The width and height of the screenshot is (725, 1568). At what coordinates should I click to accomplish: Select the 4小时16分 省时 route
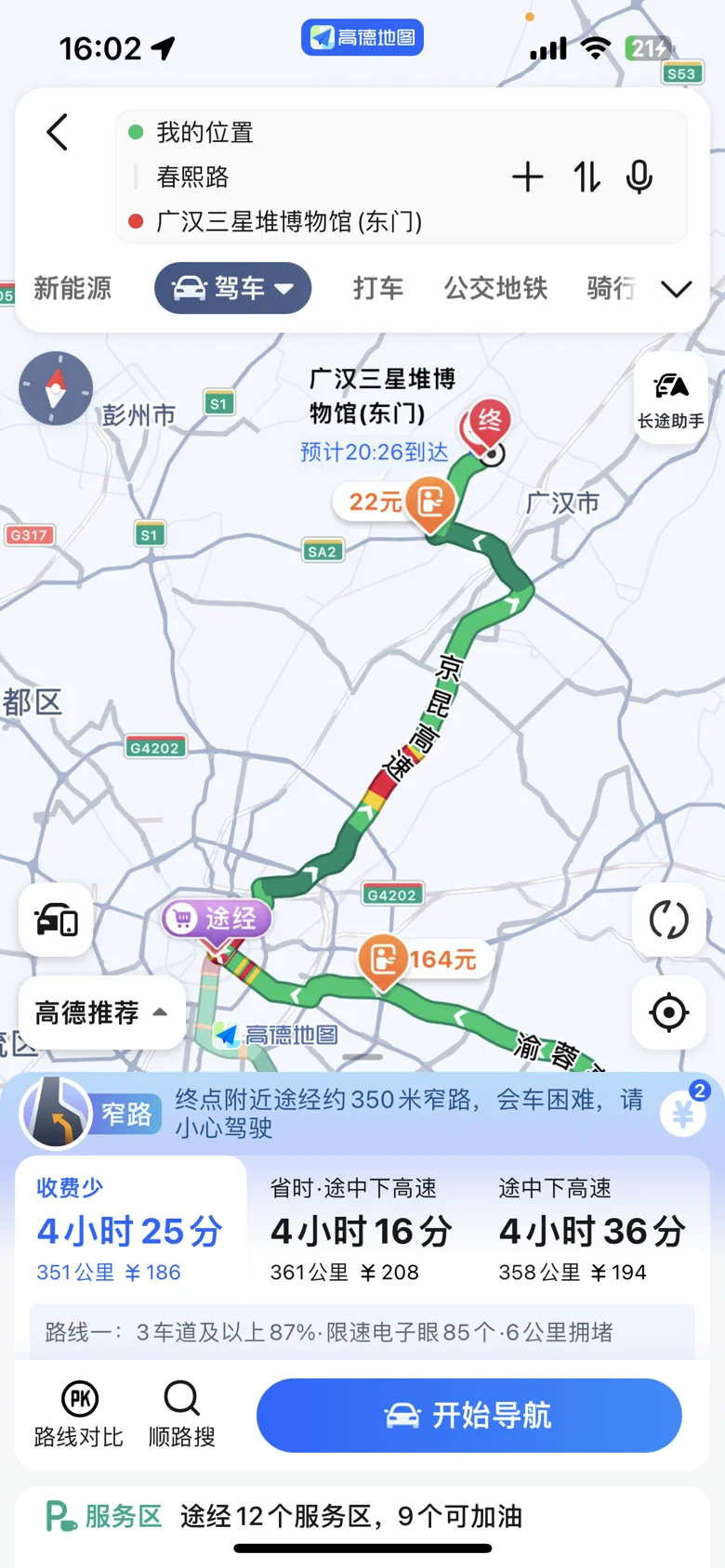pyautogui.click(x=362, y=1230)
